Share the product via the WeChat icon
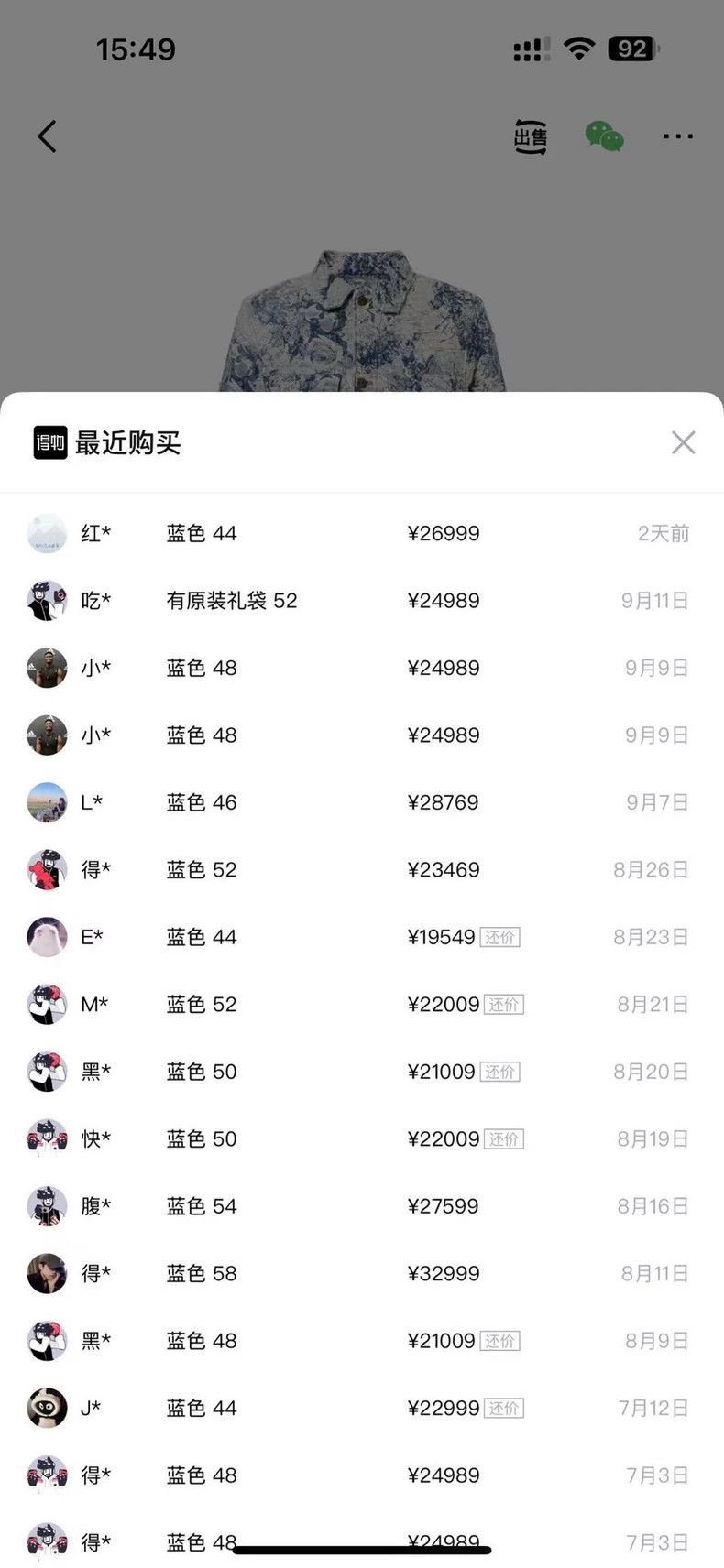724x1568 pixels. [x=604, y=136]
